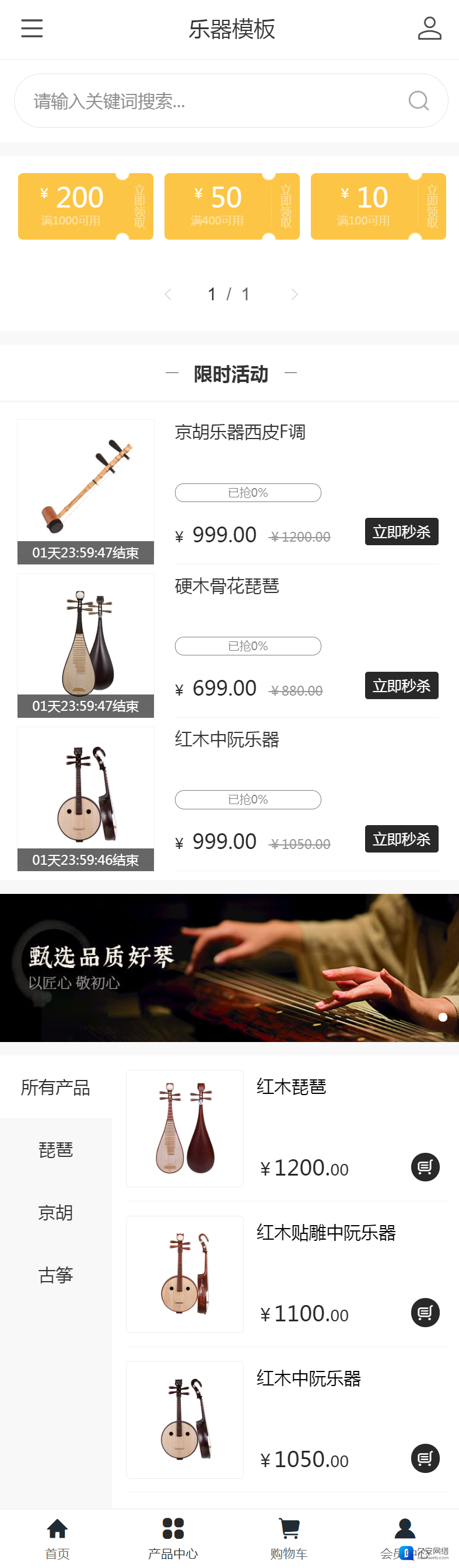Switch to 购物车 tab
Viewport: 459px width, 1568px height.
click(x=289, y=1538)
